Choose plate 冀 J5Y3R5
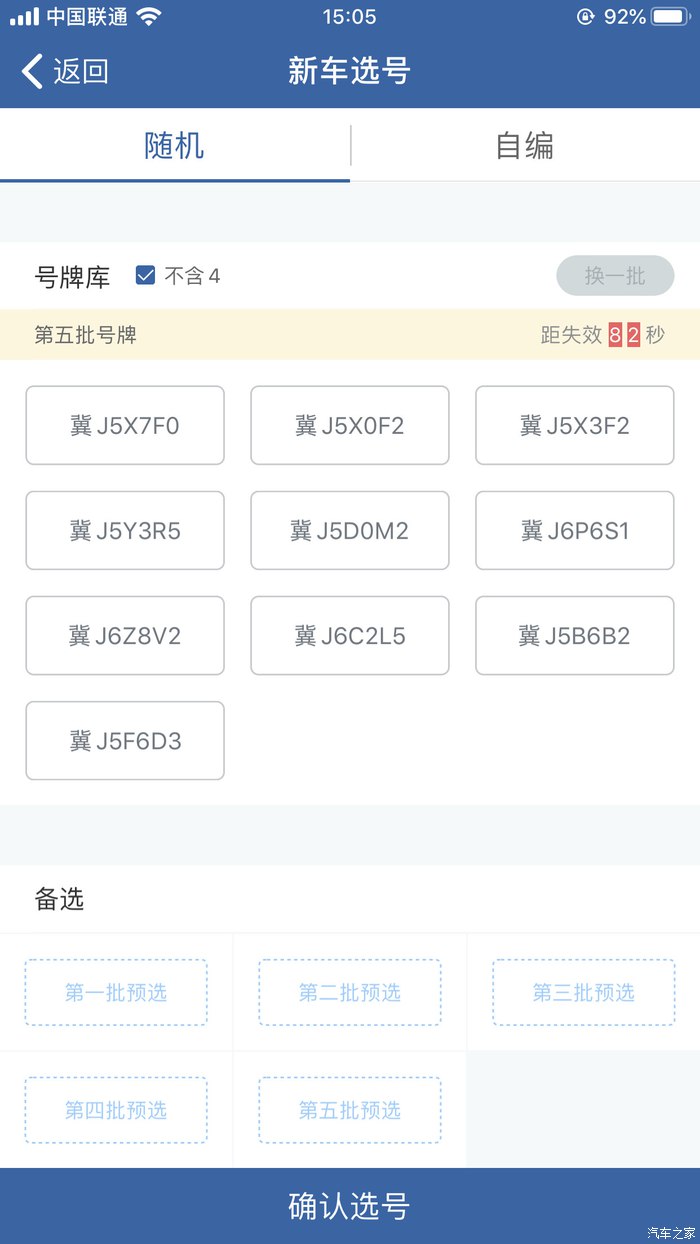The height and width of the screenshot is (1244, 700). (x=125, y=530)
